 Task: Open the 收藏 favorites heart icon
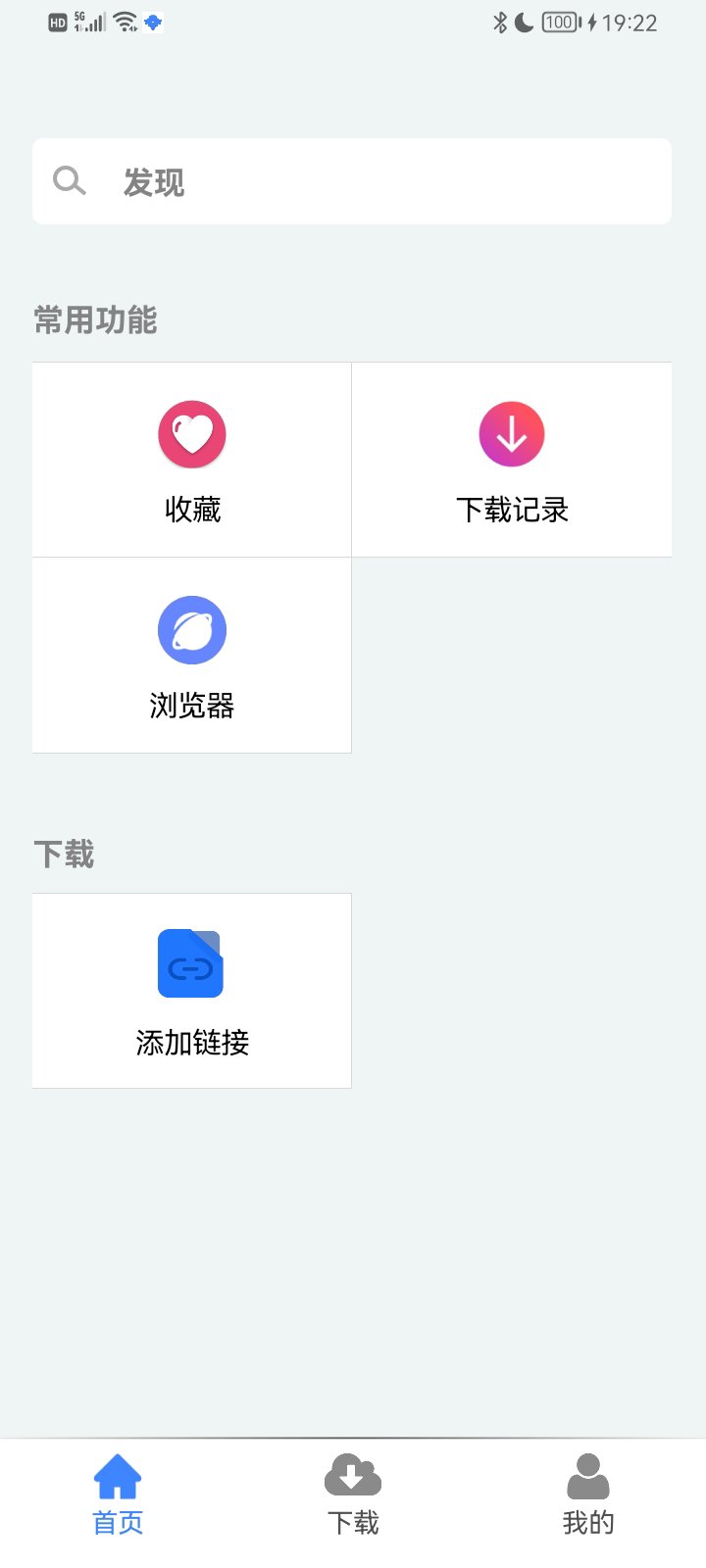point(191,433)
